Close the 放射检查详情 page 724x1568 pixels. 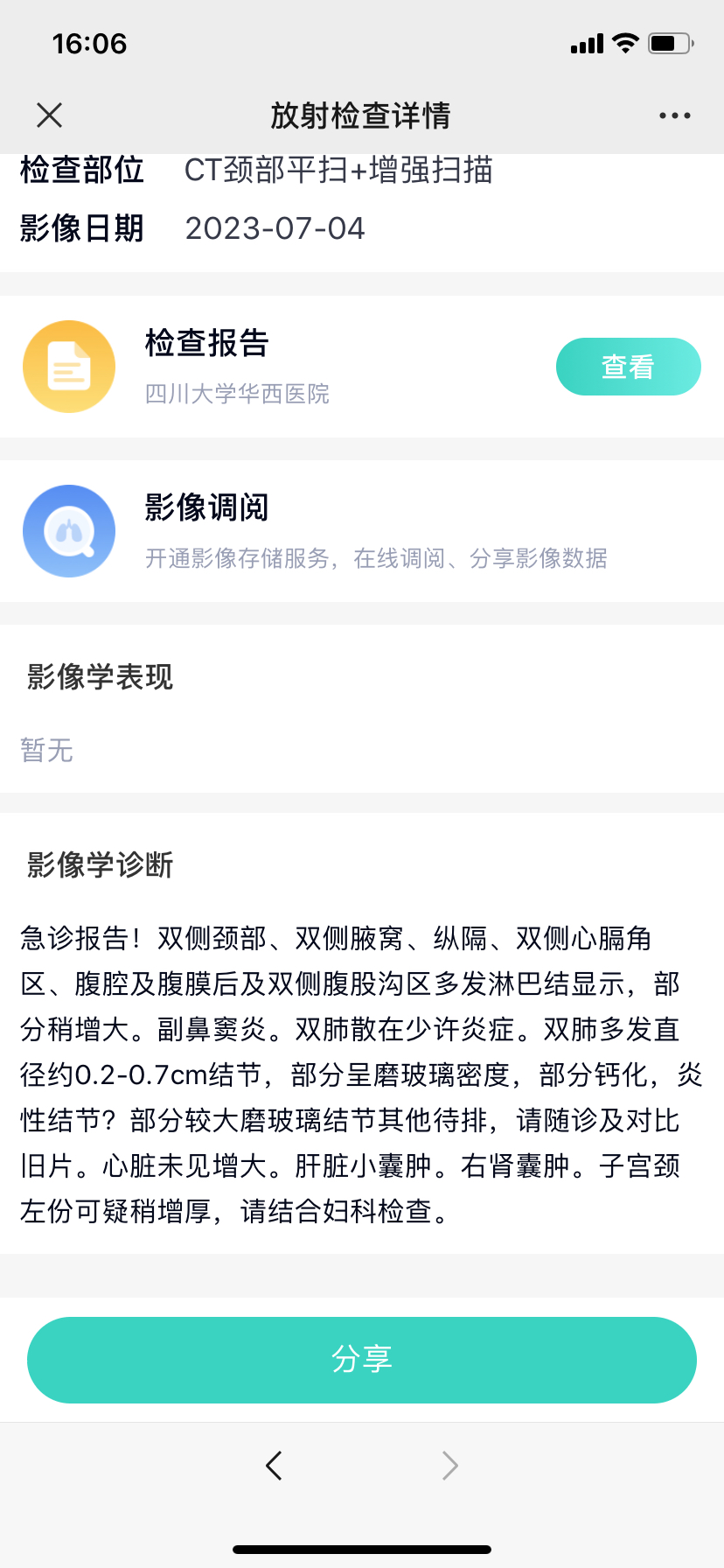[x=50, y=115]
